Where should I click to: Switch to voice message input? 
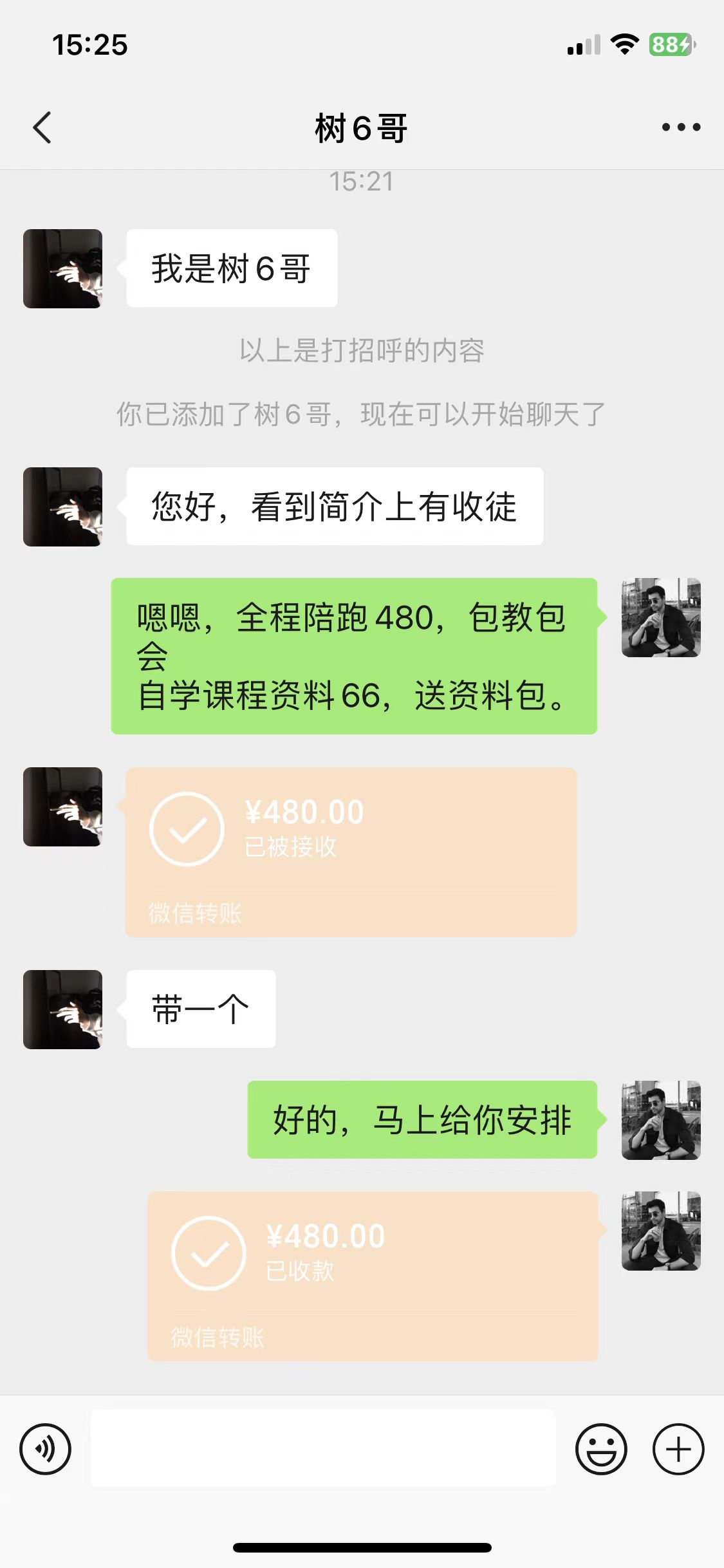point(46,1449)
